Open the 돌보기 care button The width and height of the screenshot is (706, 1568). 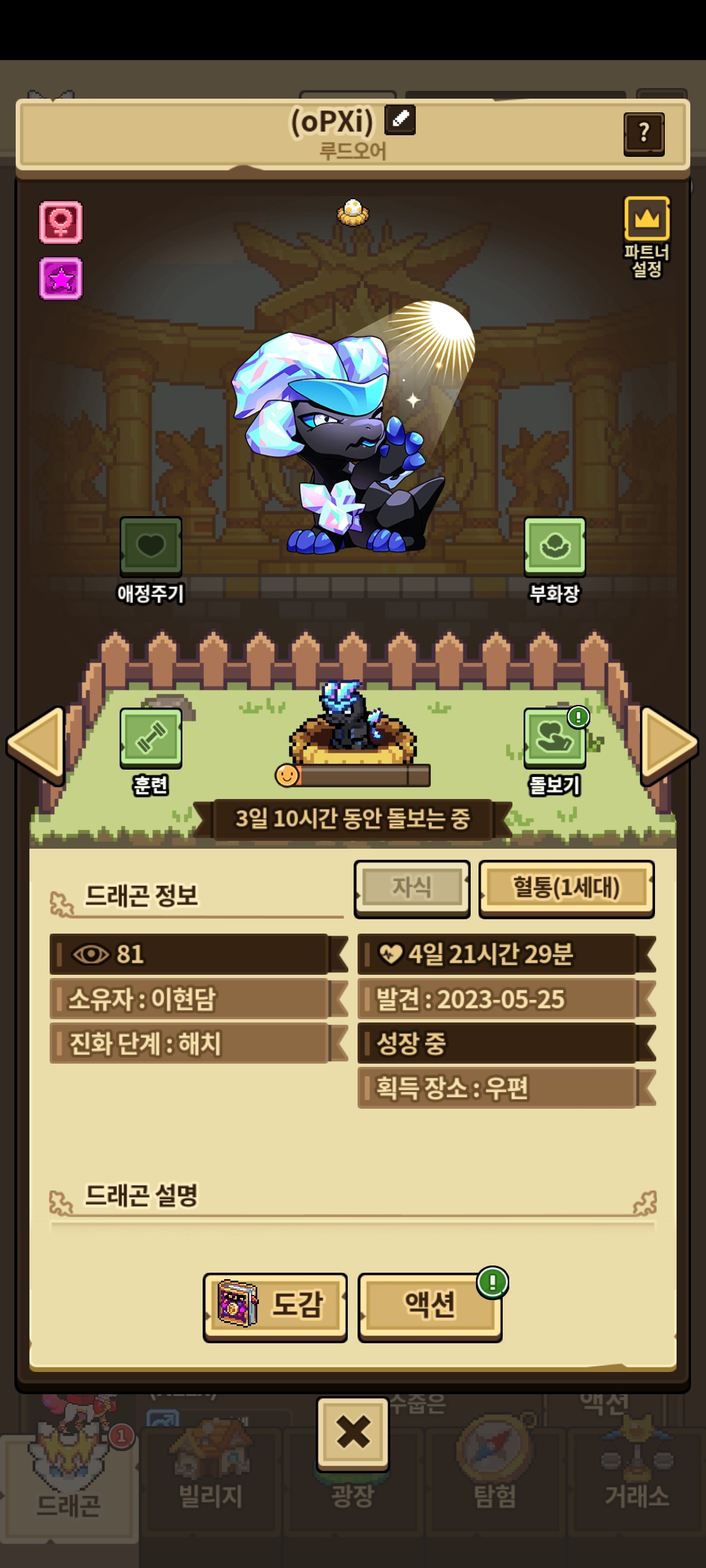(x=554, y=738)
